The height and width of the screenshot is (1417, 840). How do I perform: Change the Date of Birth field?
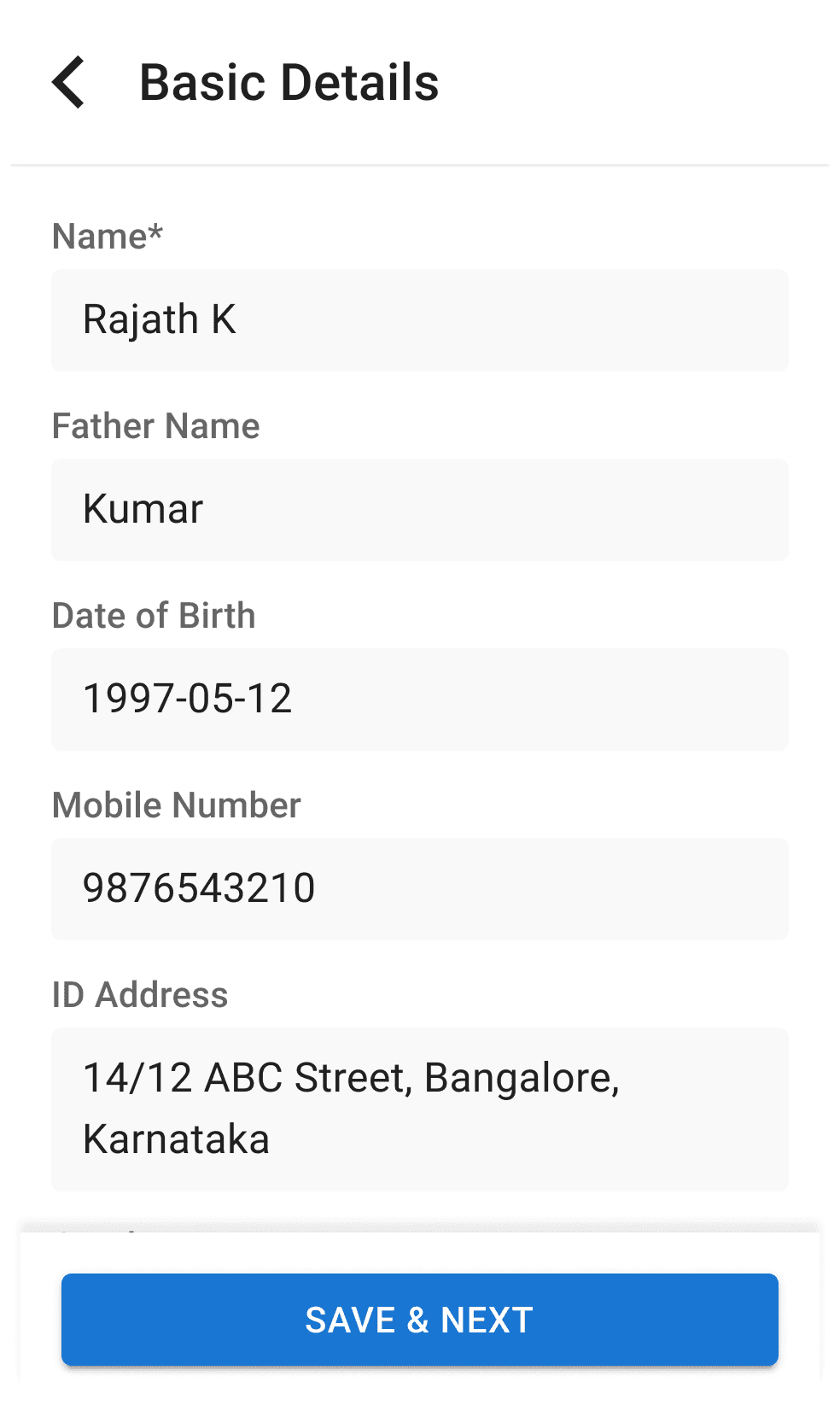pyautogui.click(x=419, y=700)
